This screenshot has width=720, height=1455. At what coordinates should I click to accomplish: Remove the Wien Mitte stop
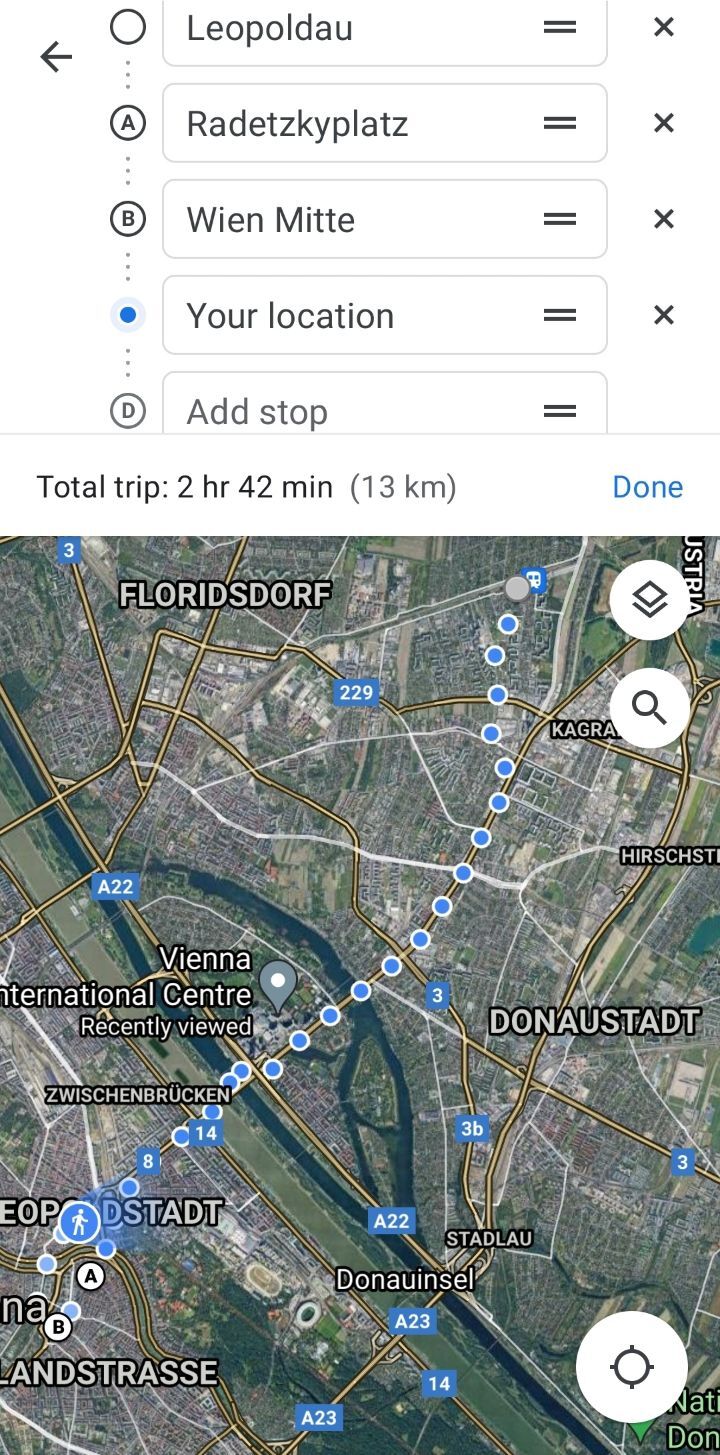(663, 219)
